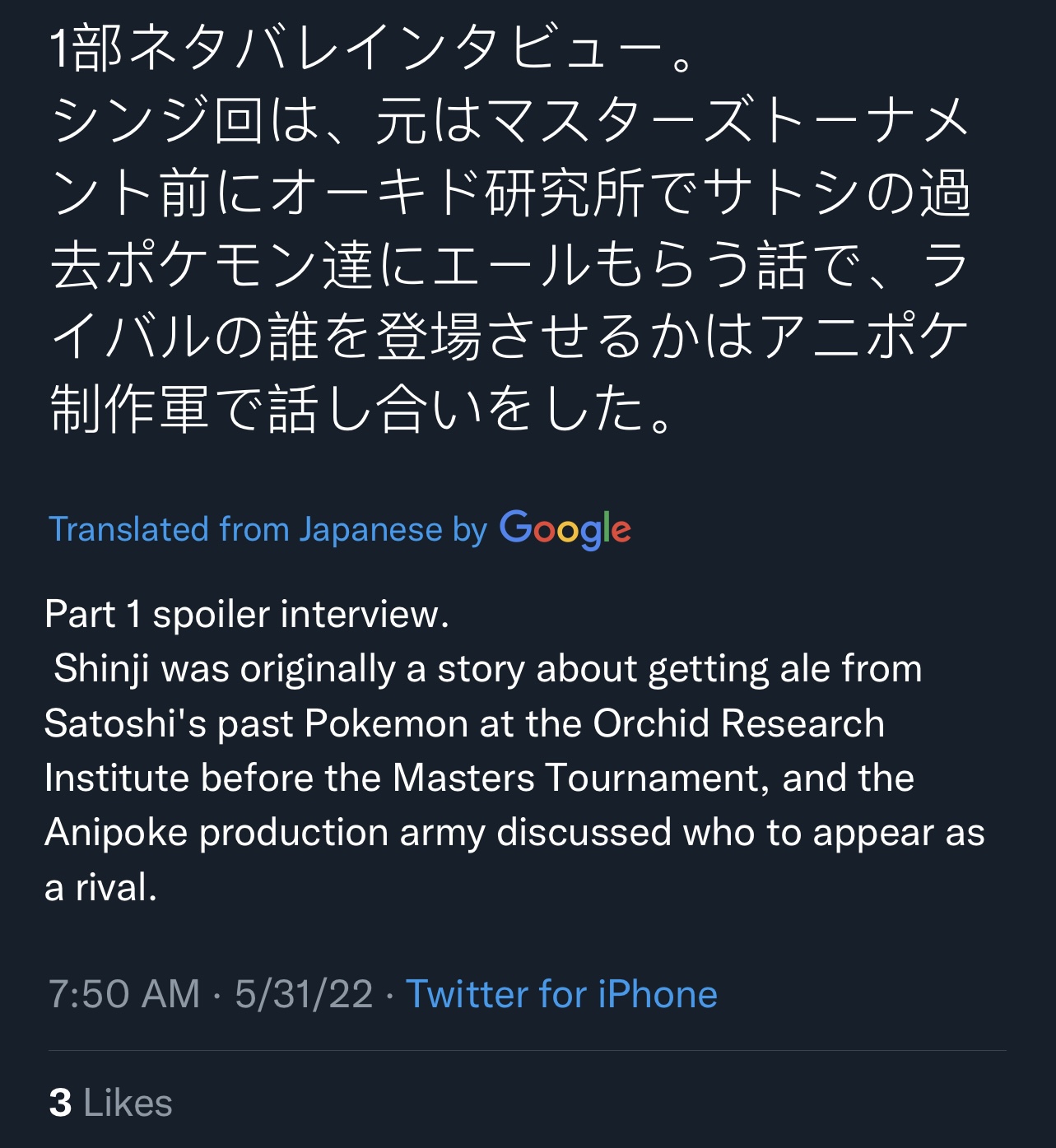Screen dimensions: 1056x1148
Task: View the 3 Likes list
Action: (111, 1103)
